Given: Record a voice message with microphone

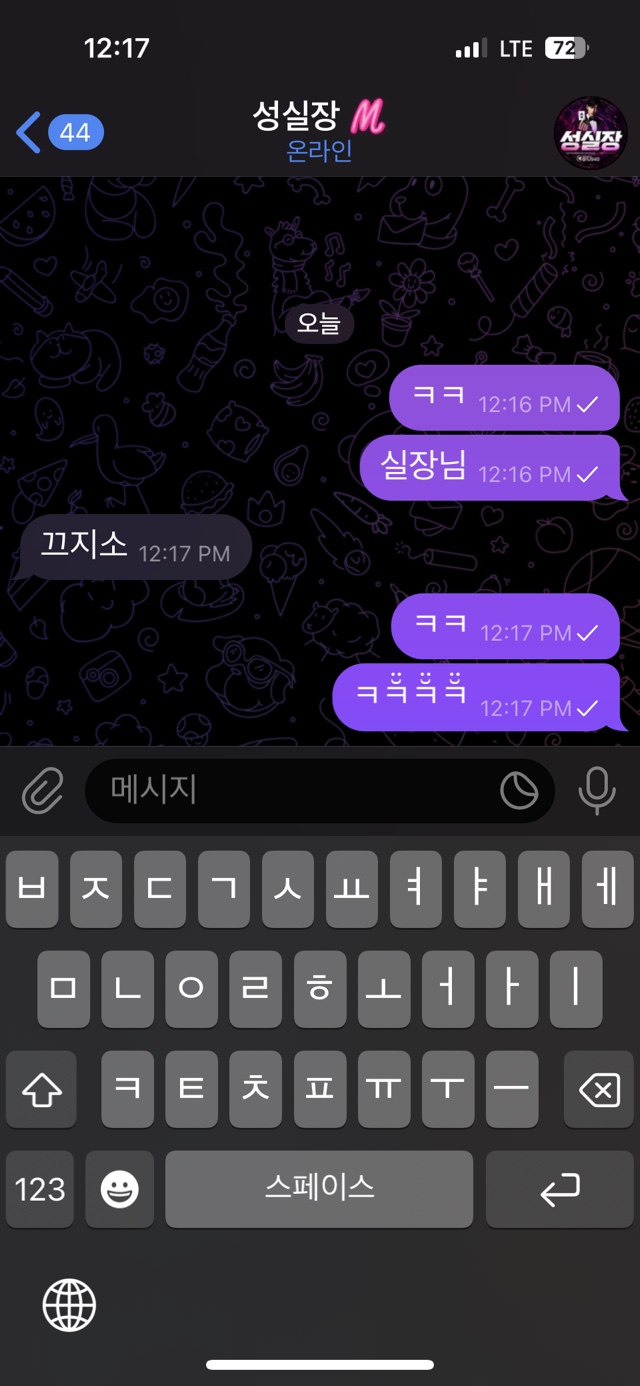Looking at the screenshot, I should pyautogui.click(x=597, y=791).
